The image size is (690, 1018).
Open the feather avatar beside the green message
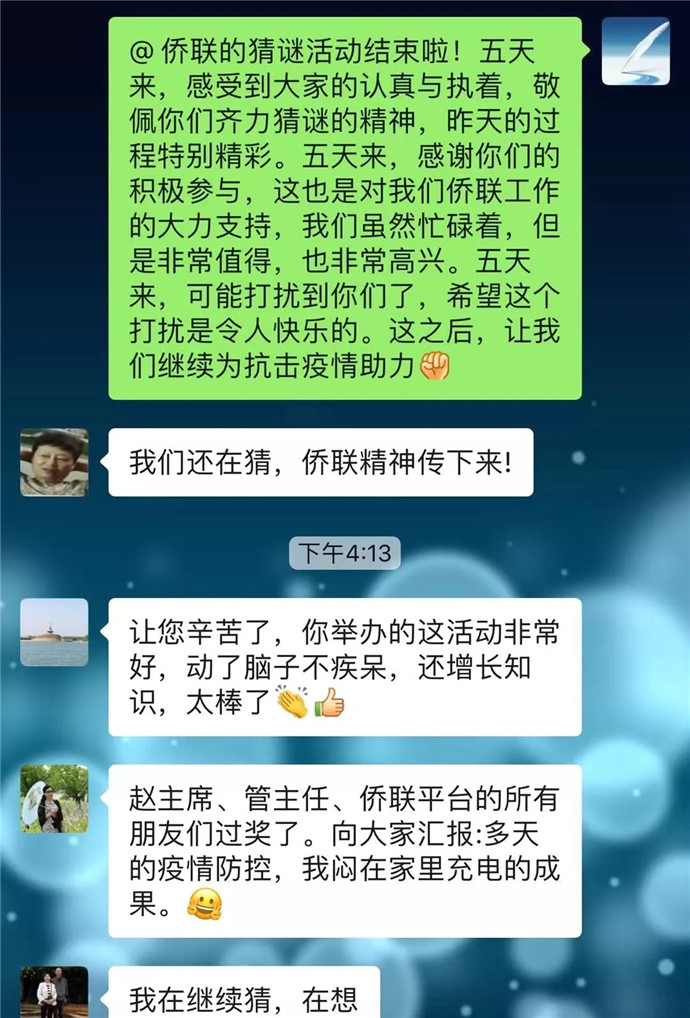635,51
